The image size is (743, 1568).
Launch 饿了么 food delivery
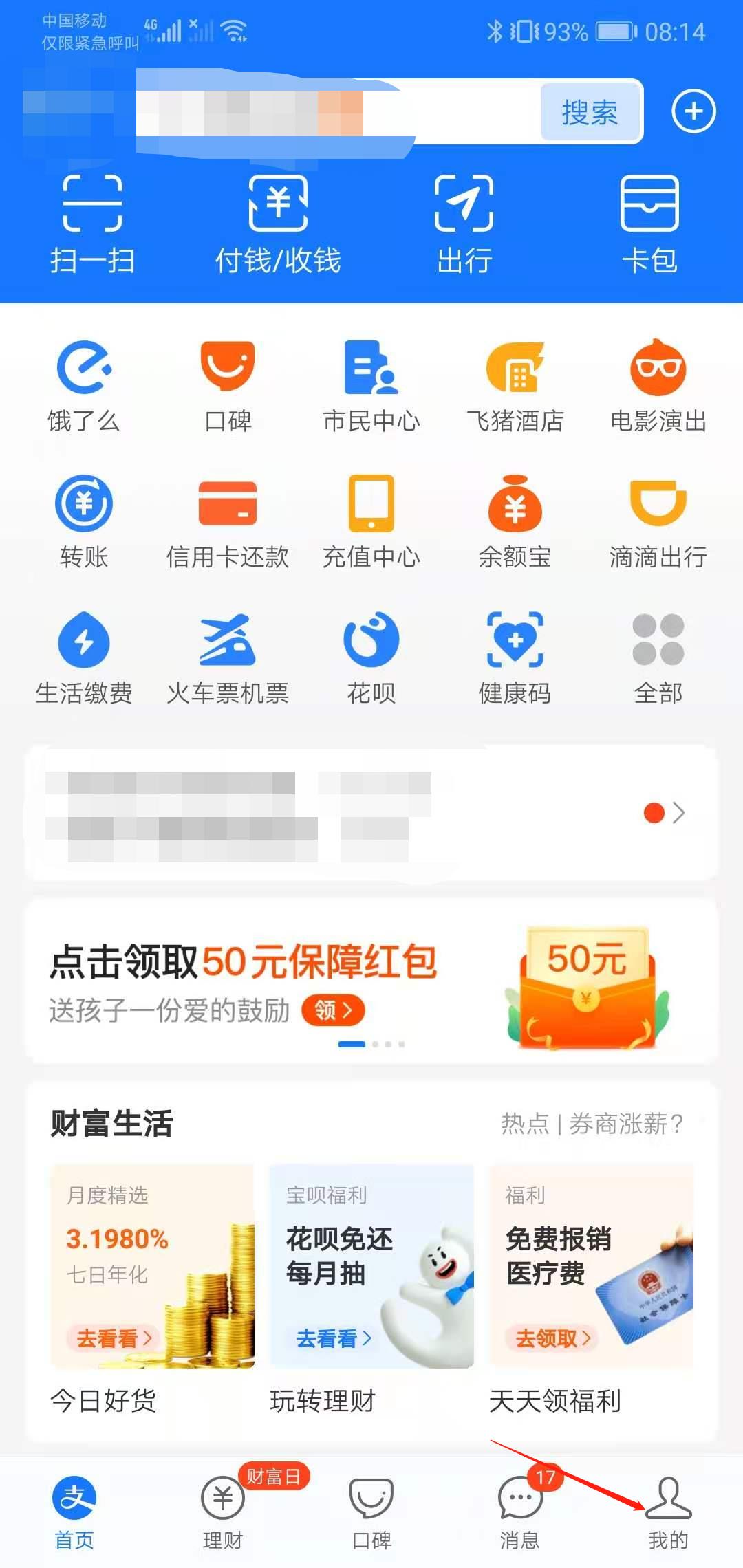85,385
